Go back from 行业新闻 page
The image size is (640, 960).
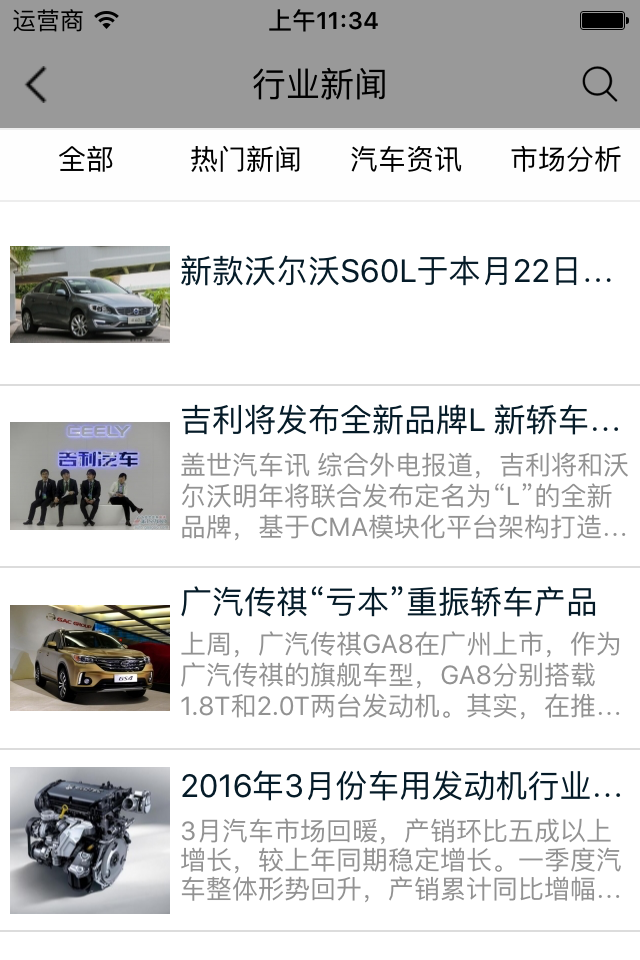click(36, 85)
